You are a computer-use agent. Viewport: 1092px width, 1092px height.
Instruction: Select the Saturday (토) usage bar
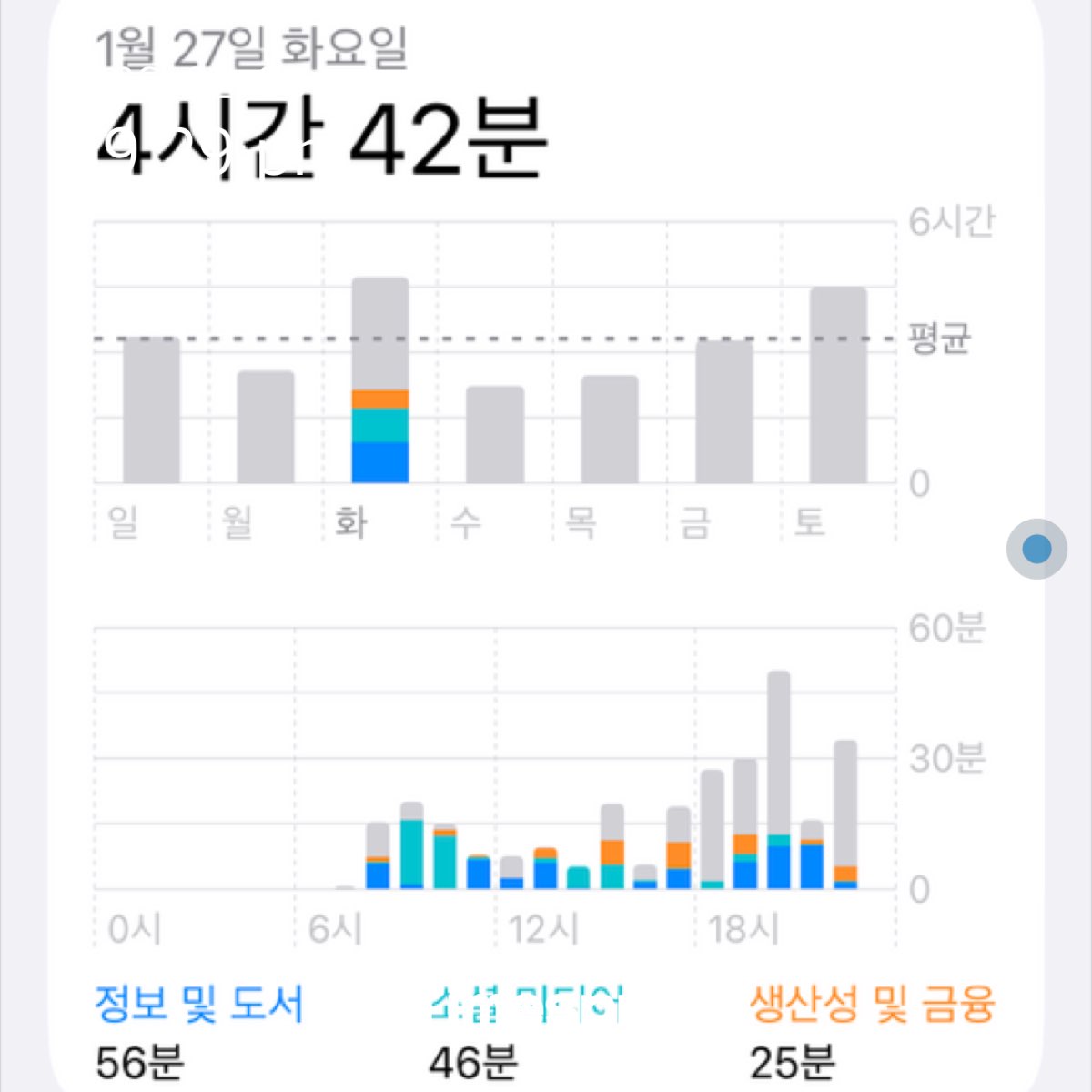pyautogui.click(x=838, y=386)
